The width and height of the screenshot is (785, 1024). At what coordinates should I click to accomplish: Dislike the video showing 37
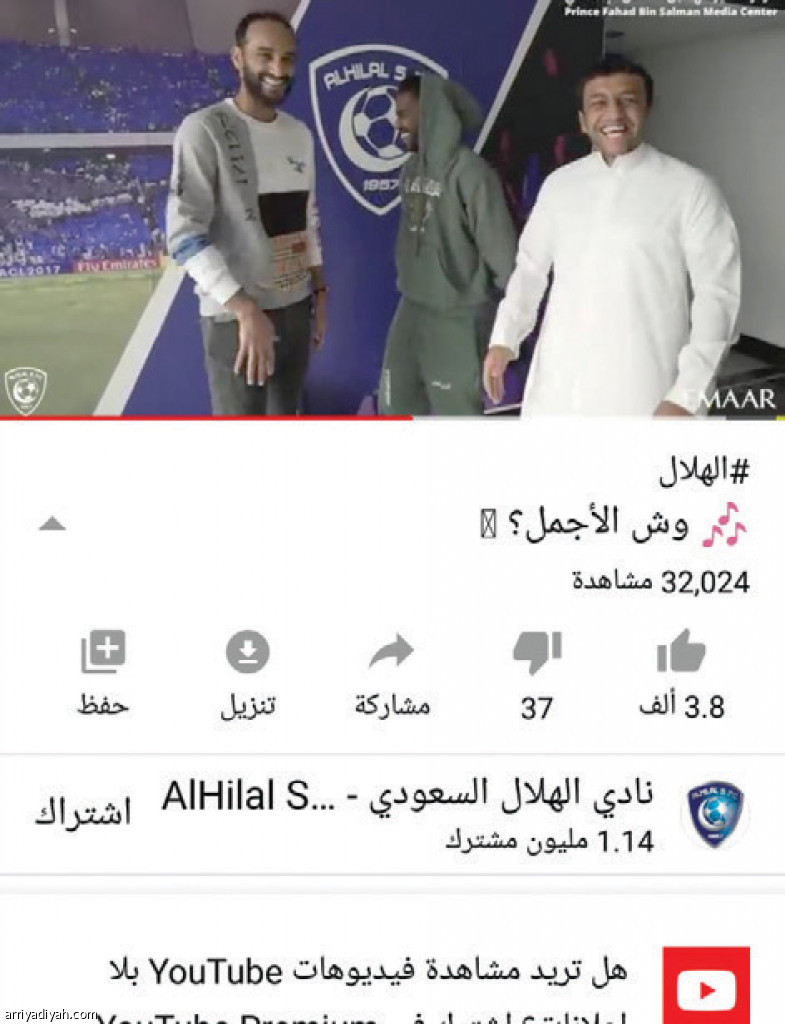pos(537,654)
